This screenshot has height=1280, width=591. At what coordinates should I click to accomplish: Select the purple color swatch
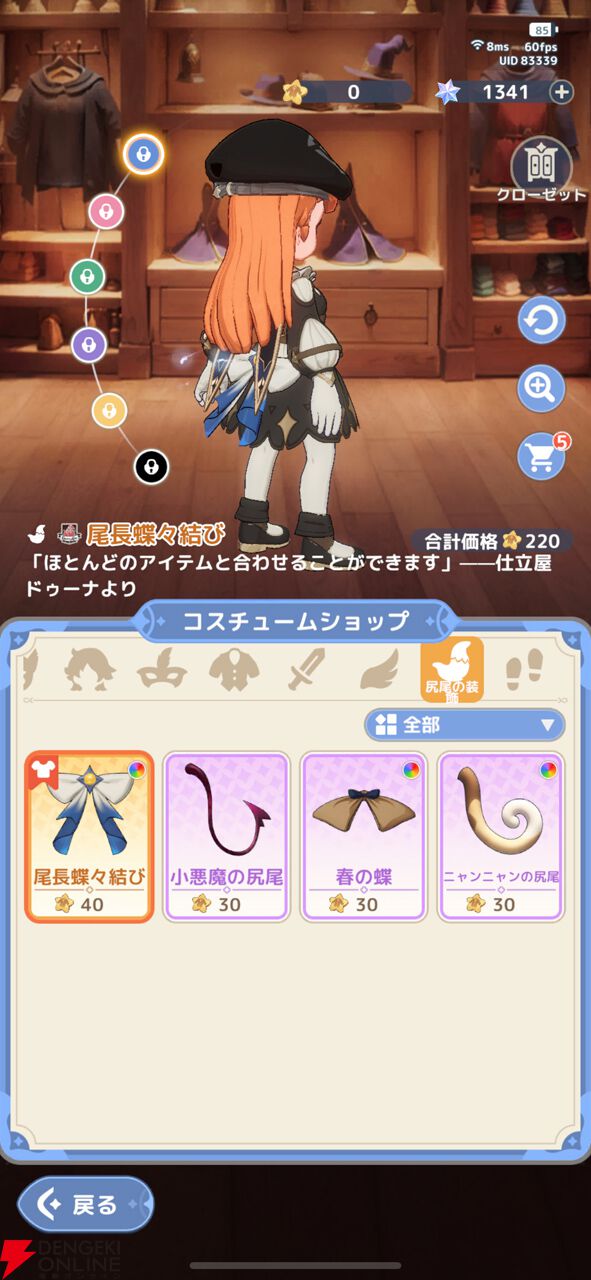point(89,346)
